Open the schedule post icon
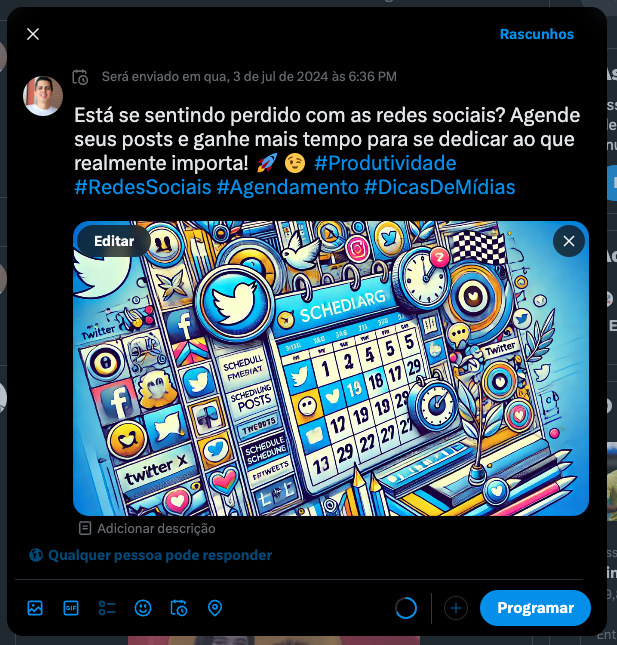The width and height of the screenshot is (617, 645). (179, 608)
